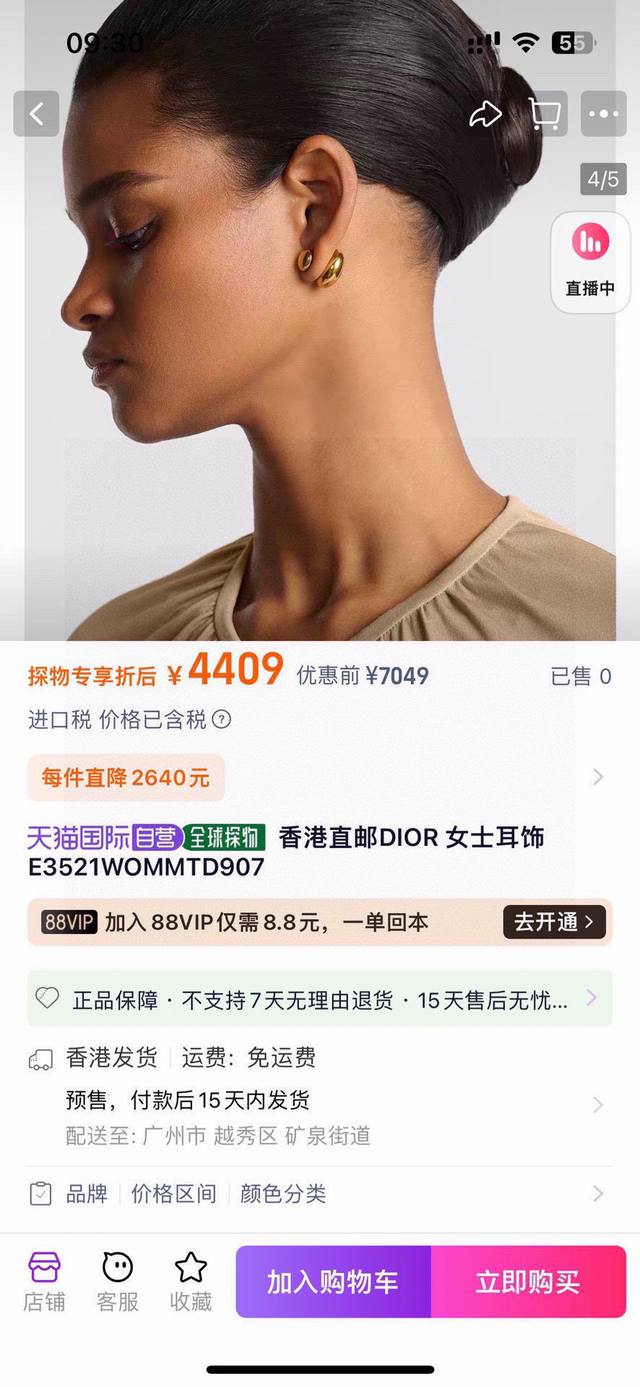Share this product via share icon
640x1387 pixels.
485,114
